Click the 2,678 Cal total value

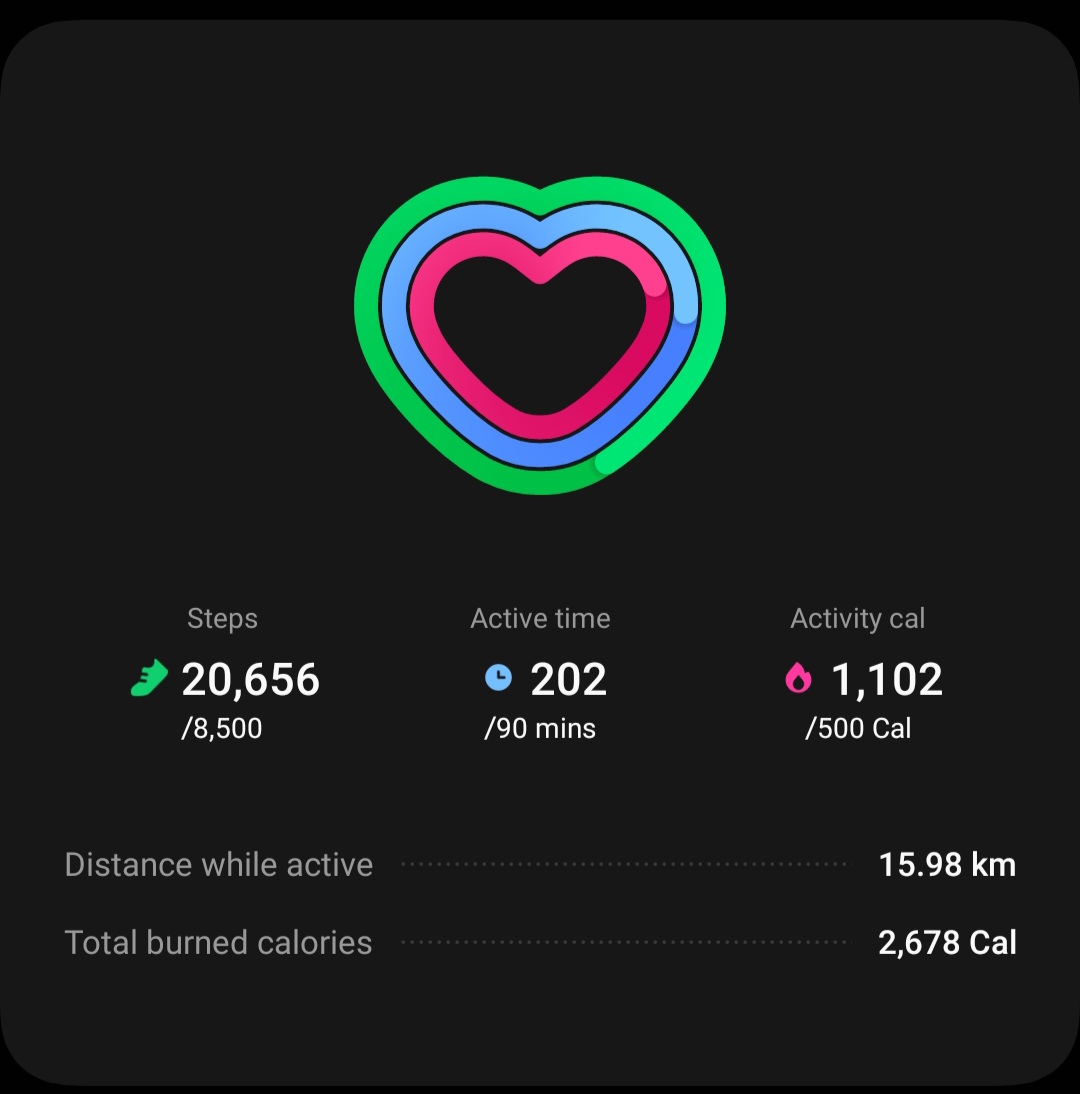click(947, 941)
